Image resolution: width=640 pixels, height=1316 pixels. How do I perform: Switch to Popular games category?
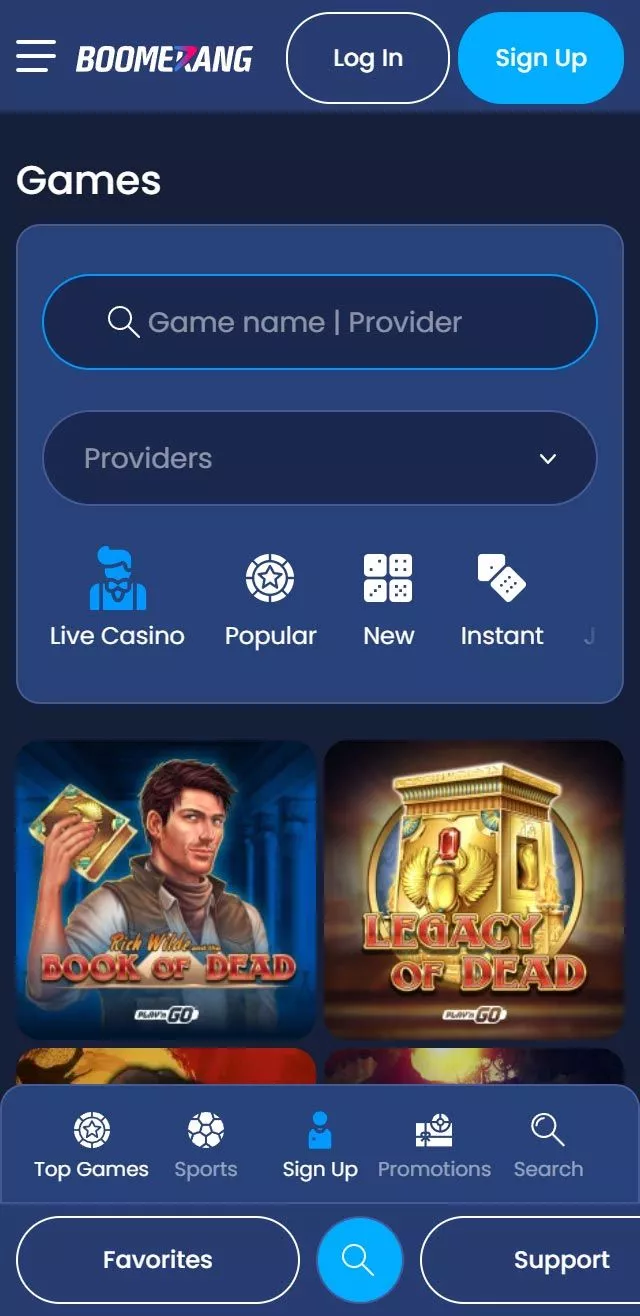tap(270, 598)
